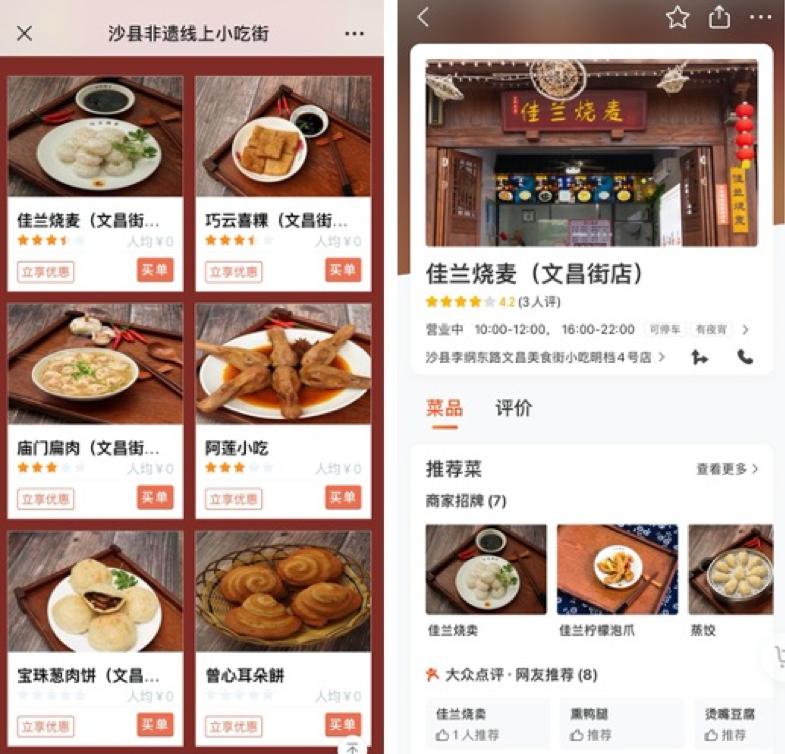
Task: View the 蒸饺 recommended dish
Action: pyautogui.click(x=730, y=569)
